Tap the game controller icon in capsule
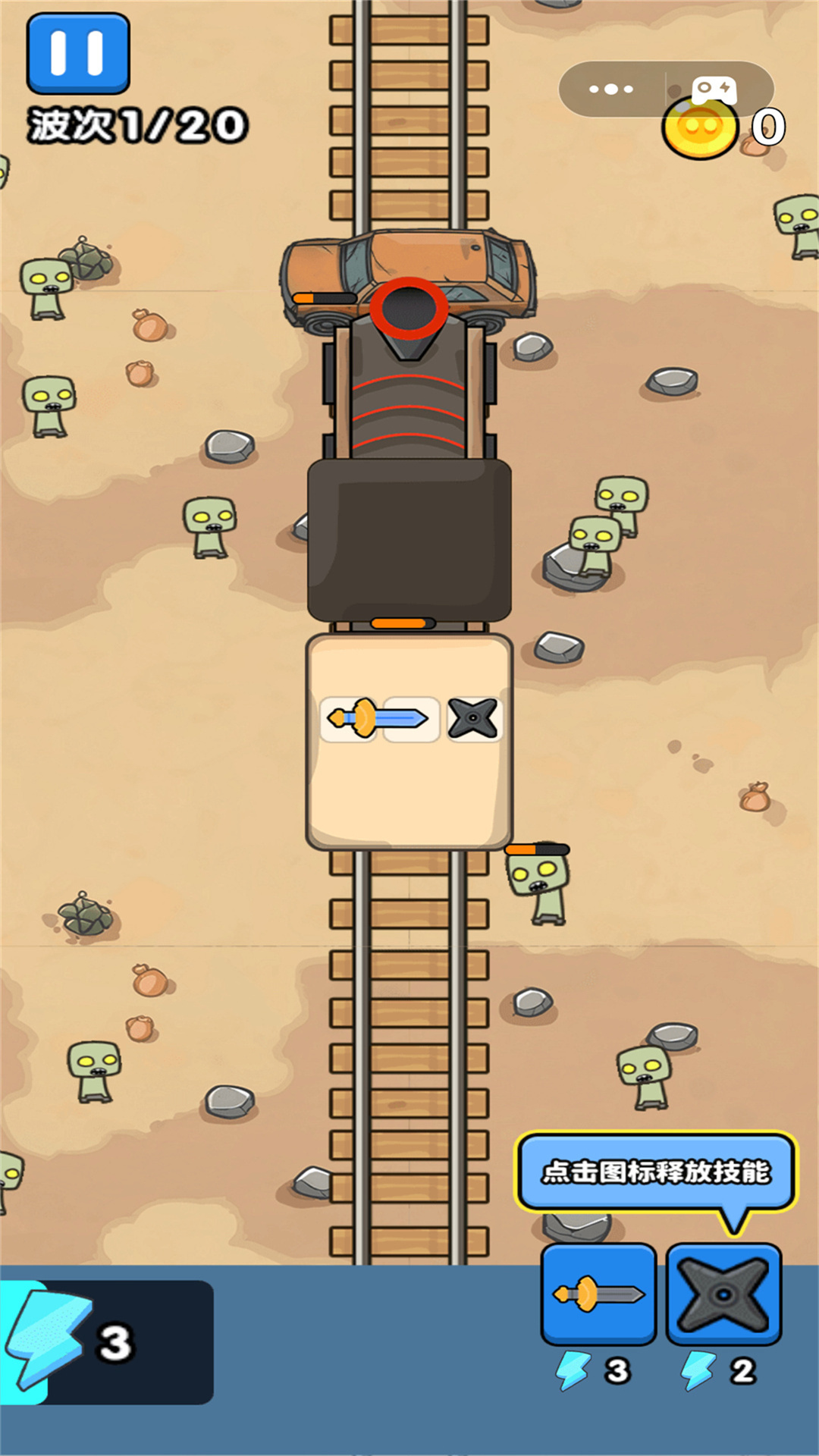Viewport: 819px width, 1456px height. coord(714,89)
